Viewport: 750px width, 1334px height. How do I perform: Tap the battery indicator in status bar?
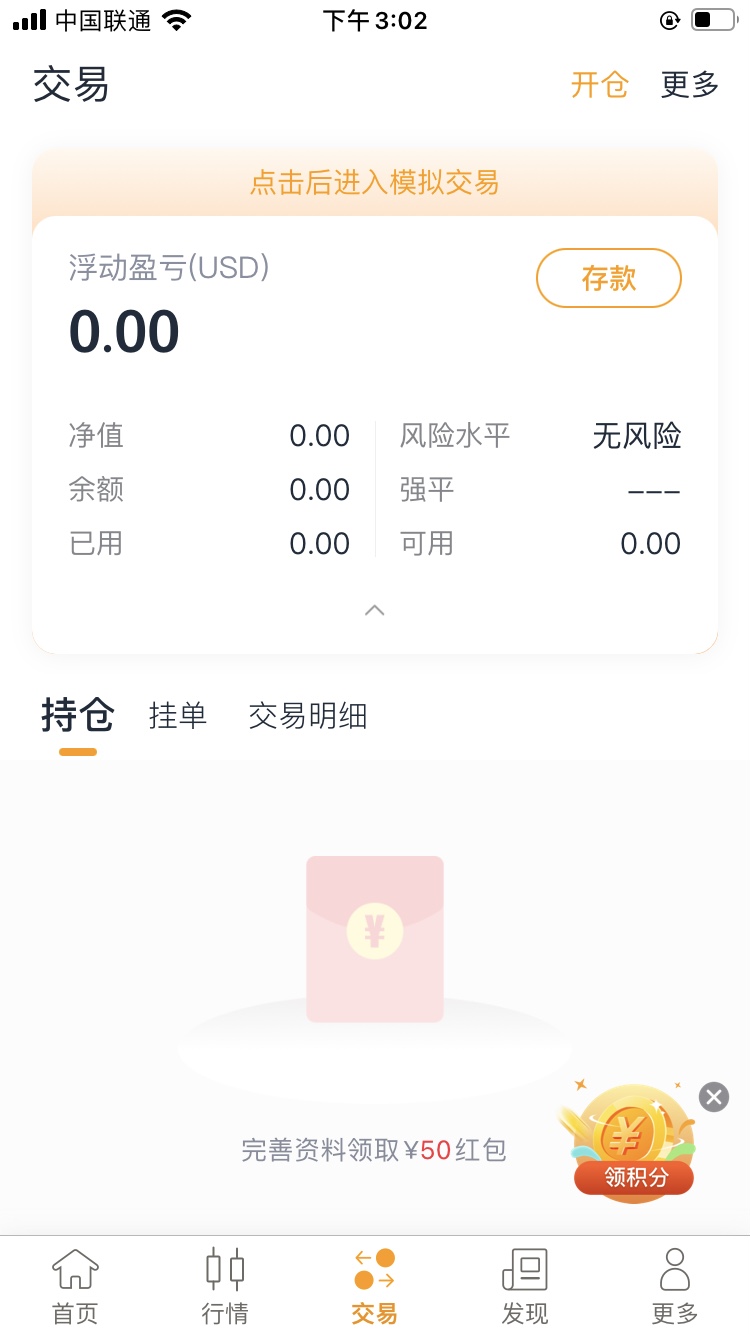pos(712,18)
